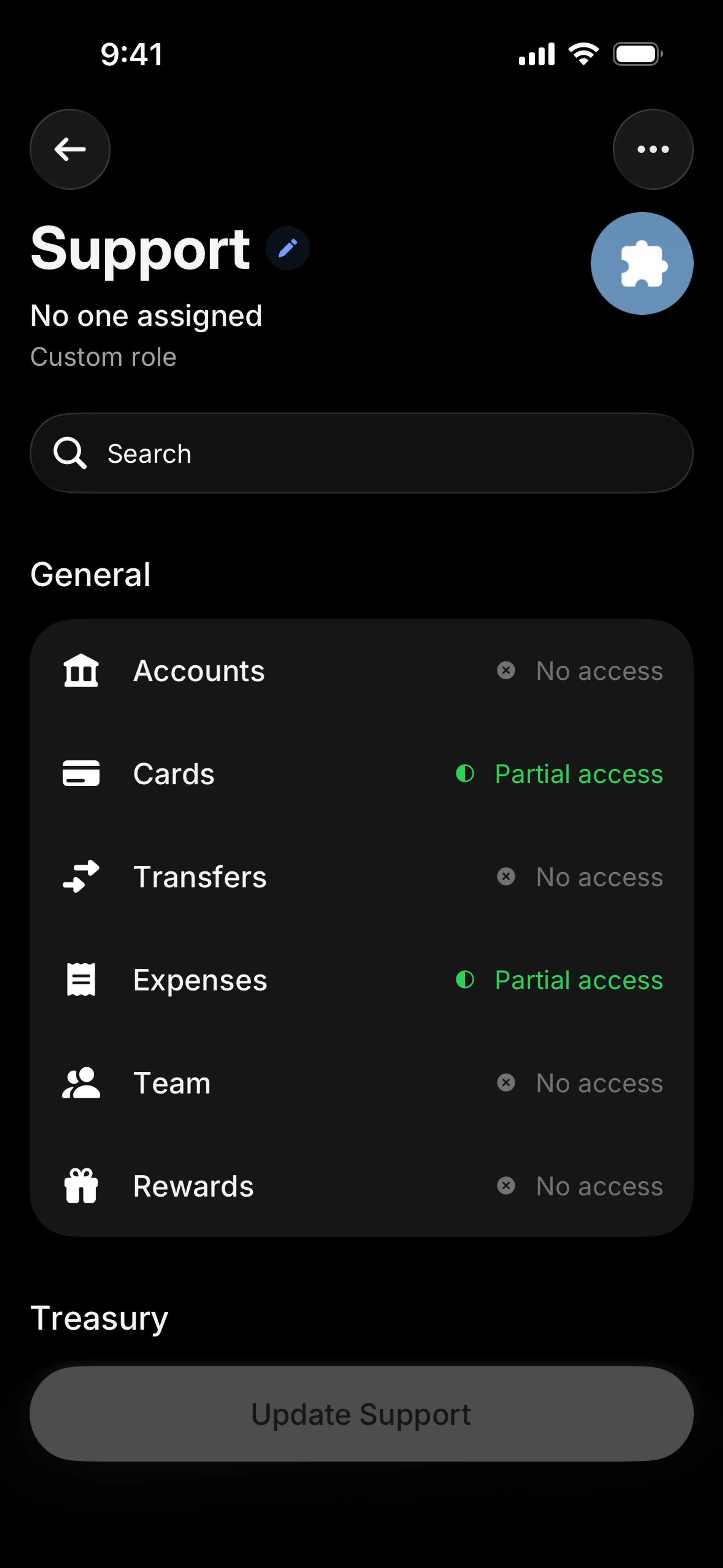Viewport: 723px width, 1568px height.
Task: Focus the Search field
Action: [x=361, y=454]
